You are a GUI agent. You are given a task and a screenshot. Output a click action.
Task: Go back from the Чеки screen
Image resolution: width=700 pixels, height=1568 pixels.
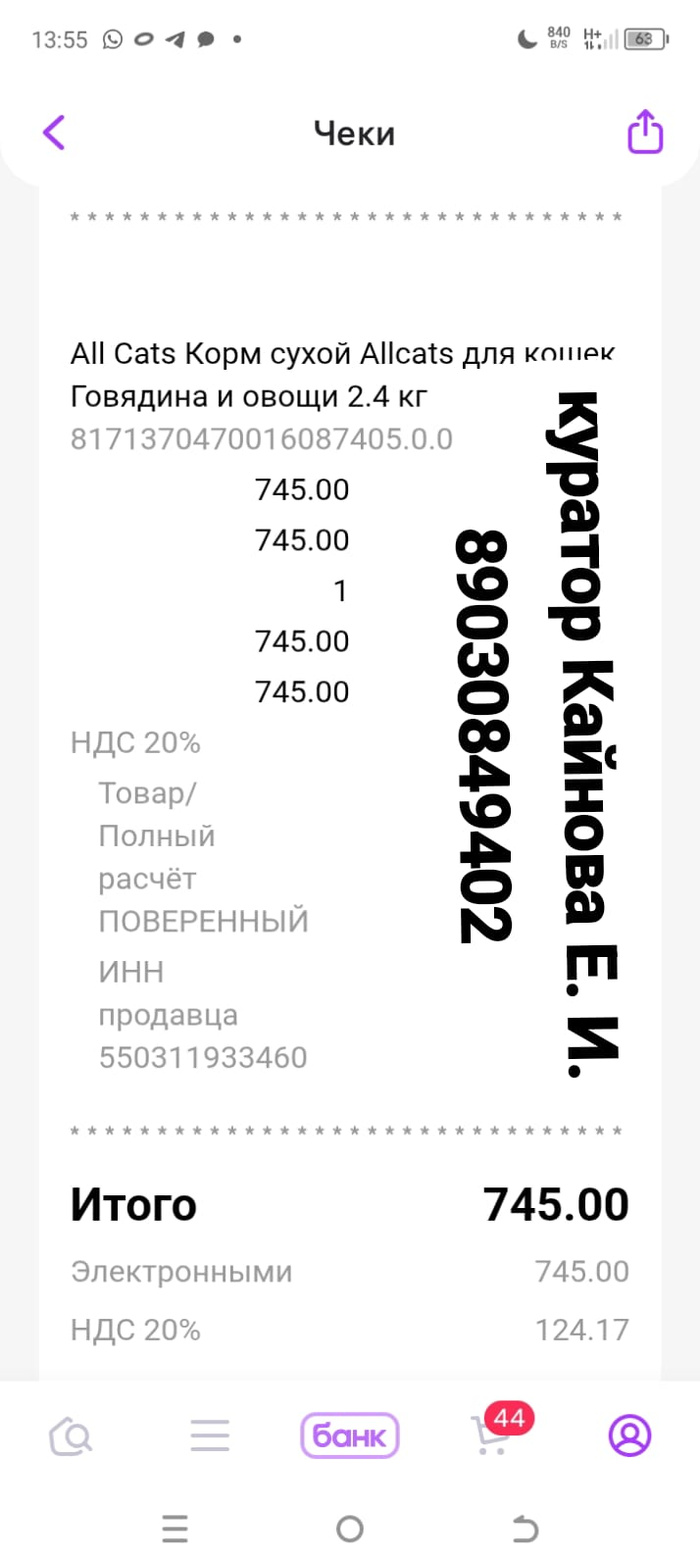(x=54, y=133)
